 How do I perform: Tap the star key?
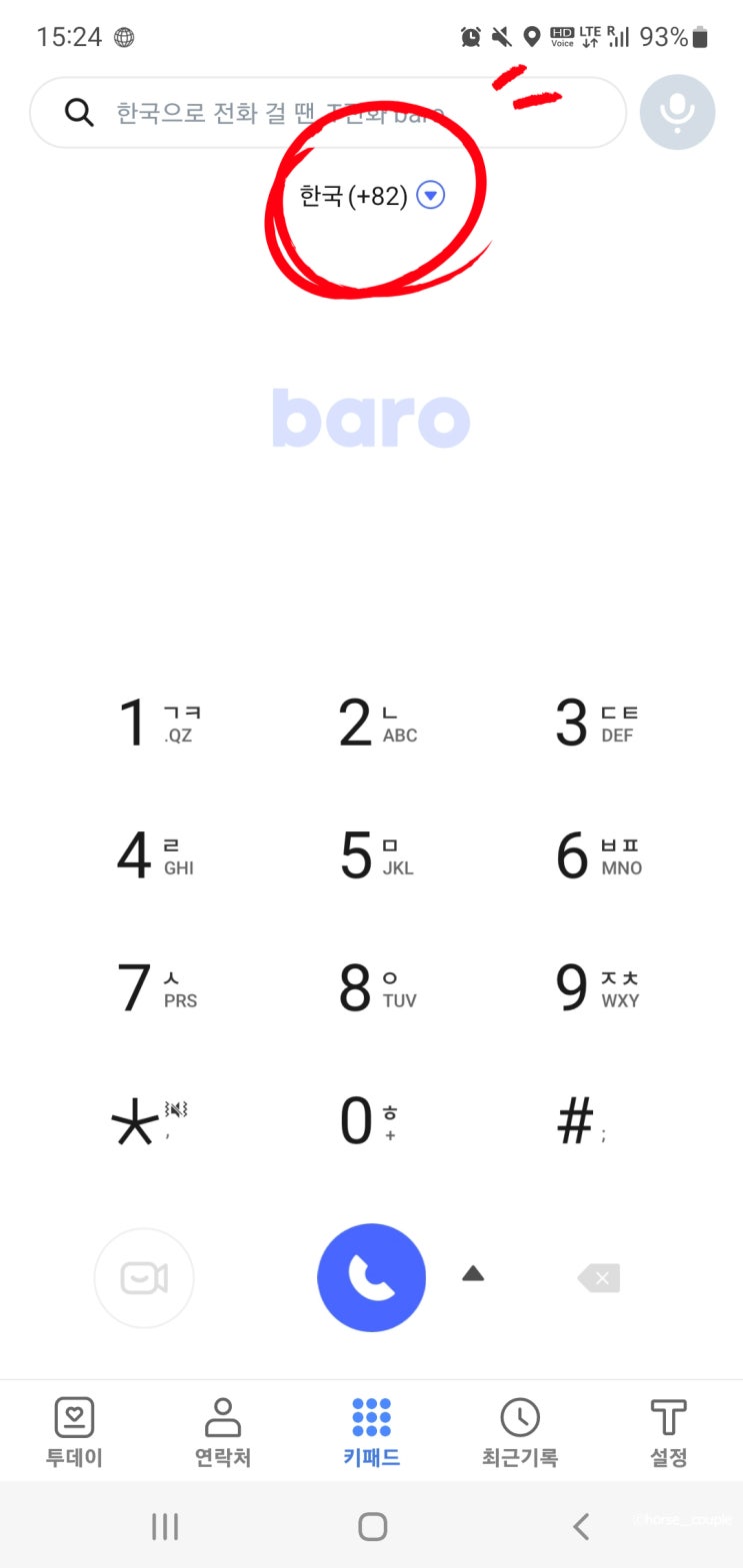145,1121
